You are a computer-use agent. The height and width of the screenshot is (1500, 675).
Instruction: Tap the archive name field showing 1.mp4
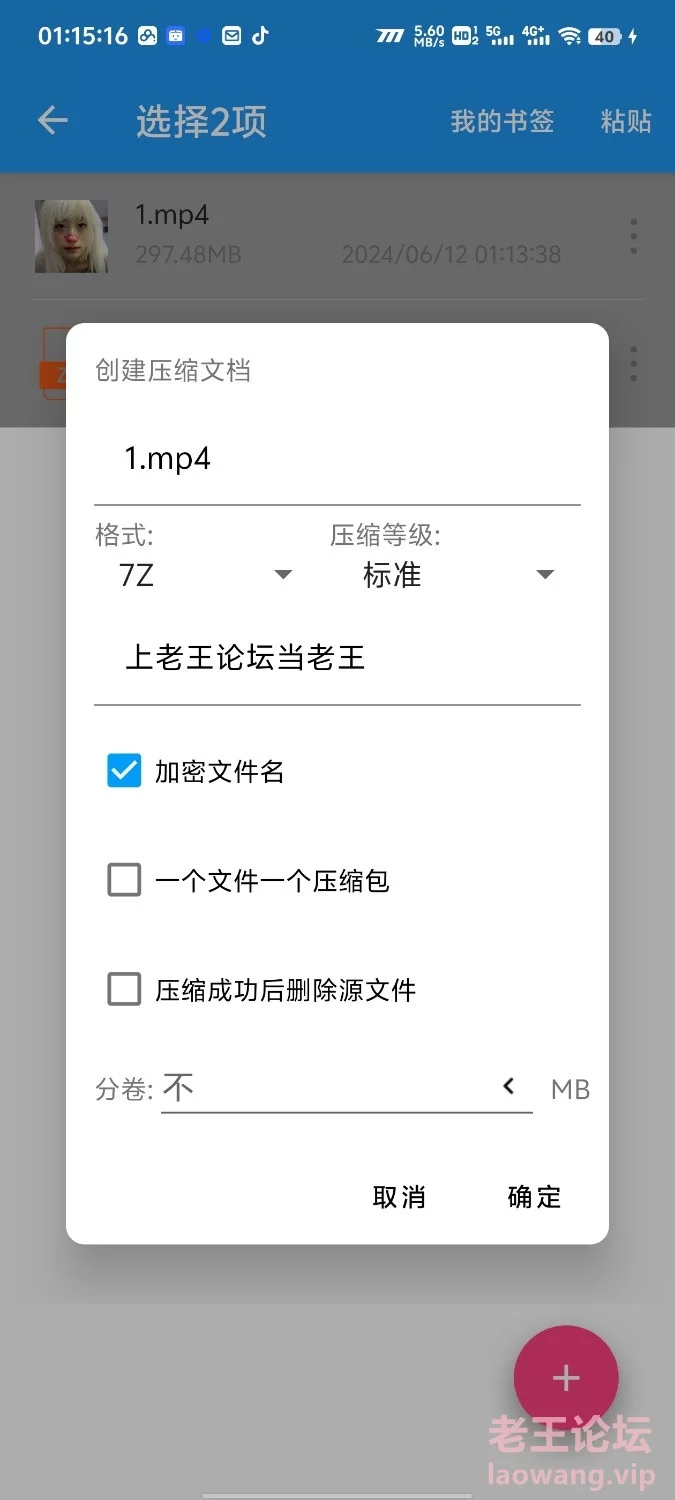[336, 460]
